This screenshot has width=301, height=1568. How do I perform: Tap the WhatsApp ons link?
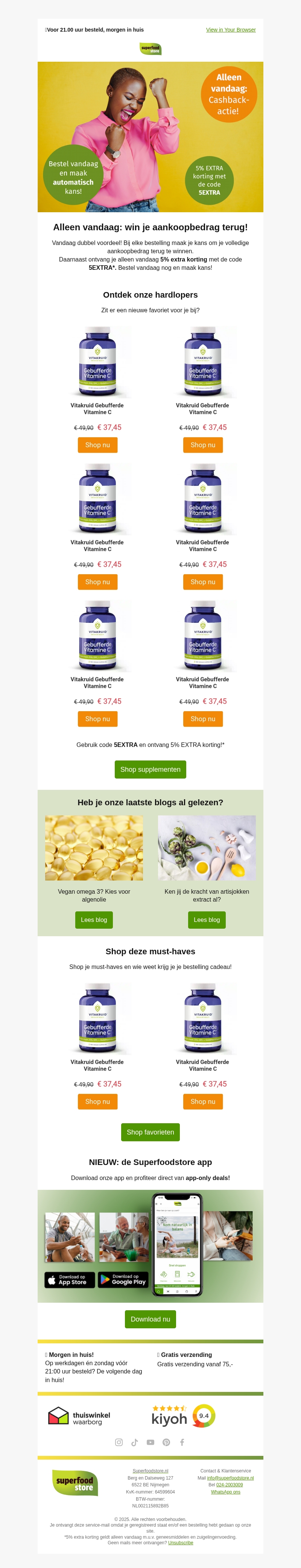[x=226, y=1492]
